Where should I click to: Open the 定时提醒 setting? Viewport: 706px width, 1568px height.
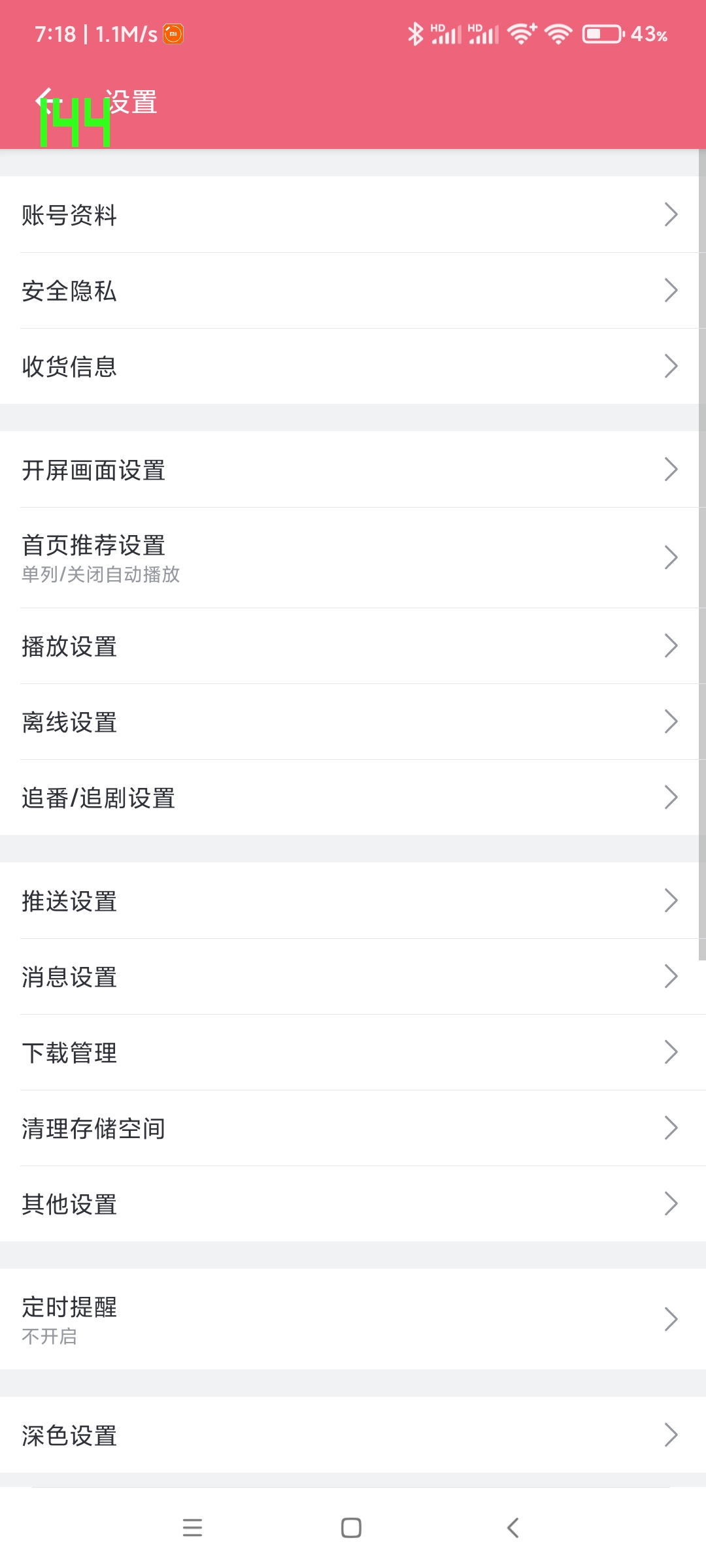(353, 1319)
